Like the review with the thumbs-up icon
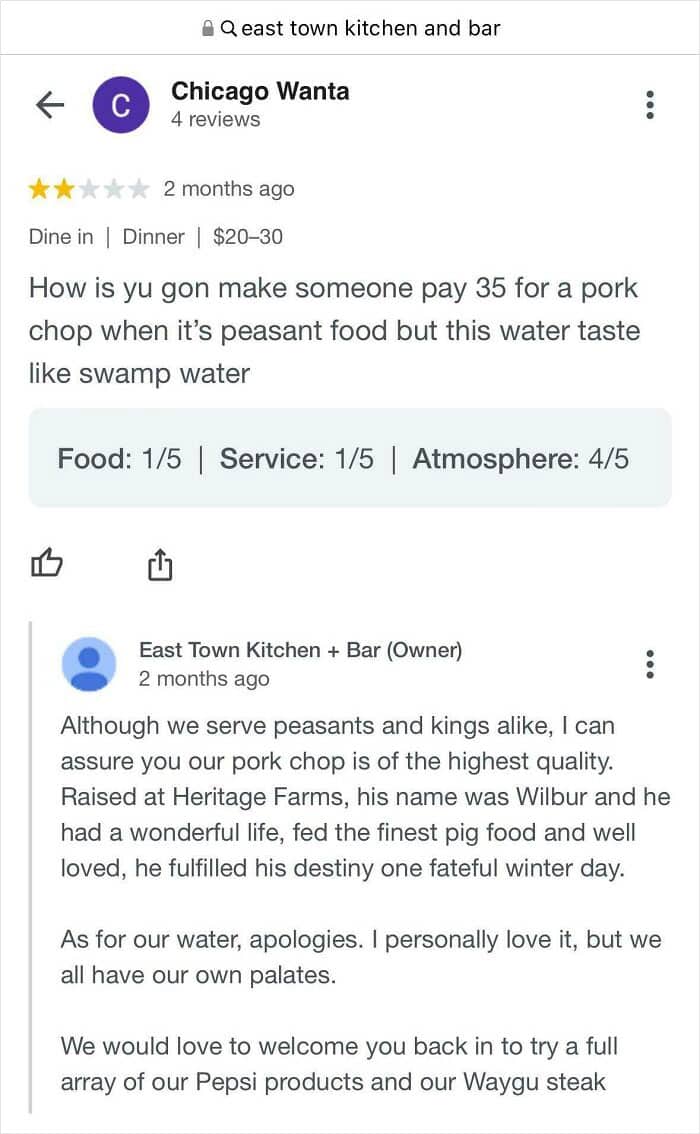The height and width of the screenshot is (1134, 700). click(47, 564)
